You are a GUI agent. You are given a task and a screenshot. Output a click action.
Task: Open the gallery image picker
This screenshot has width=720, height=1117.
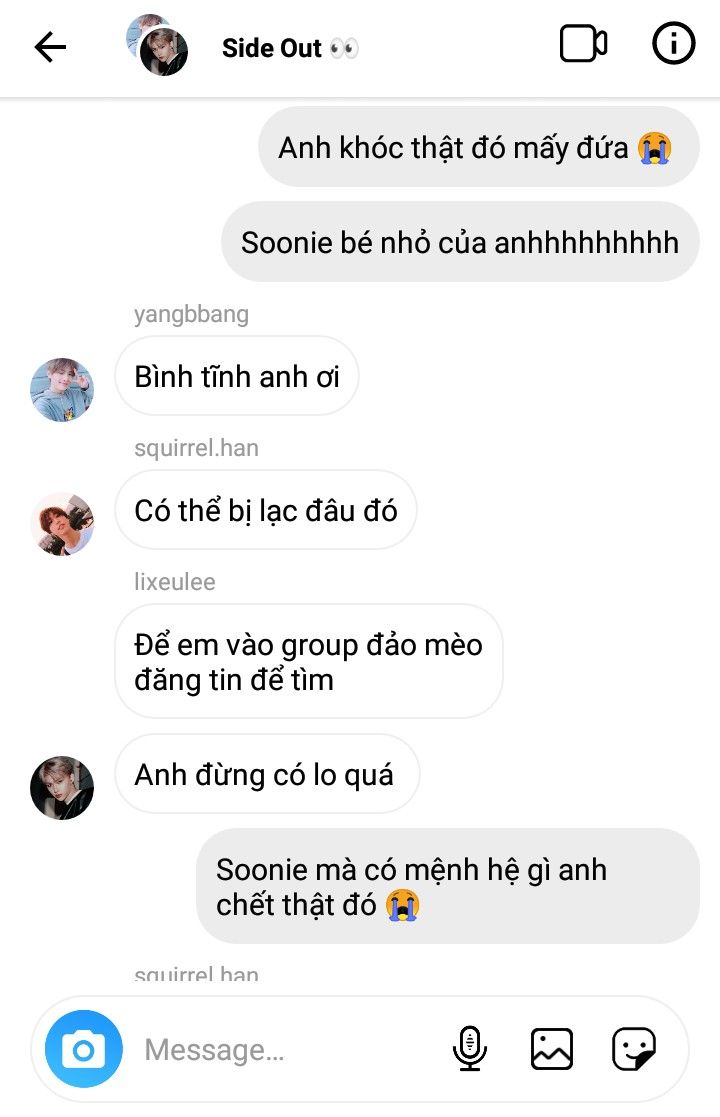[x=551, y=1049]
